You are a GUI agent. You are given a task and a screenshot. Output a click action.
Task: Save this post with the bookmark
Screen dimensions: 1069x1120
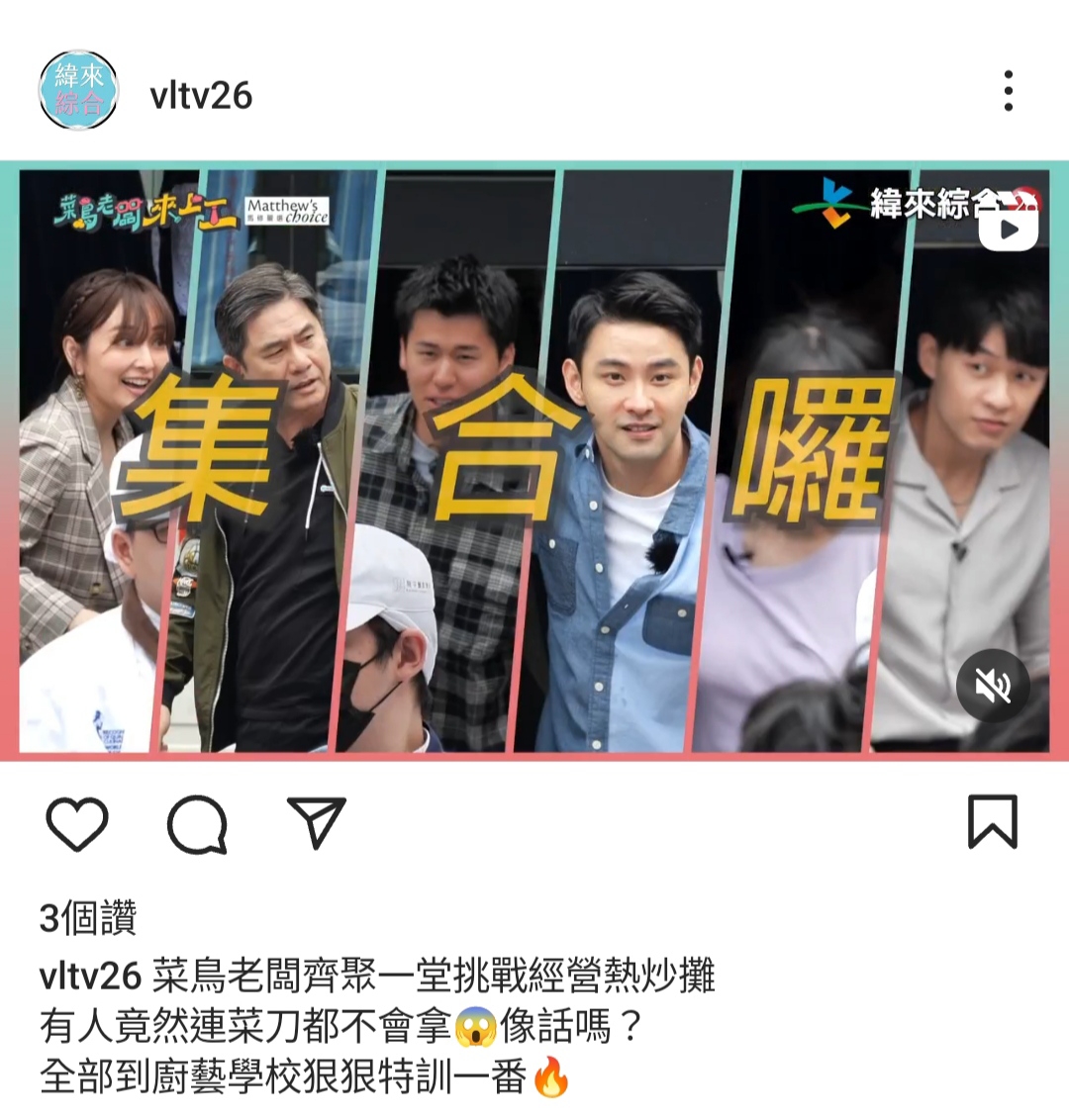pyautogui.click(x=992, y=822)
